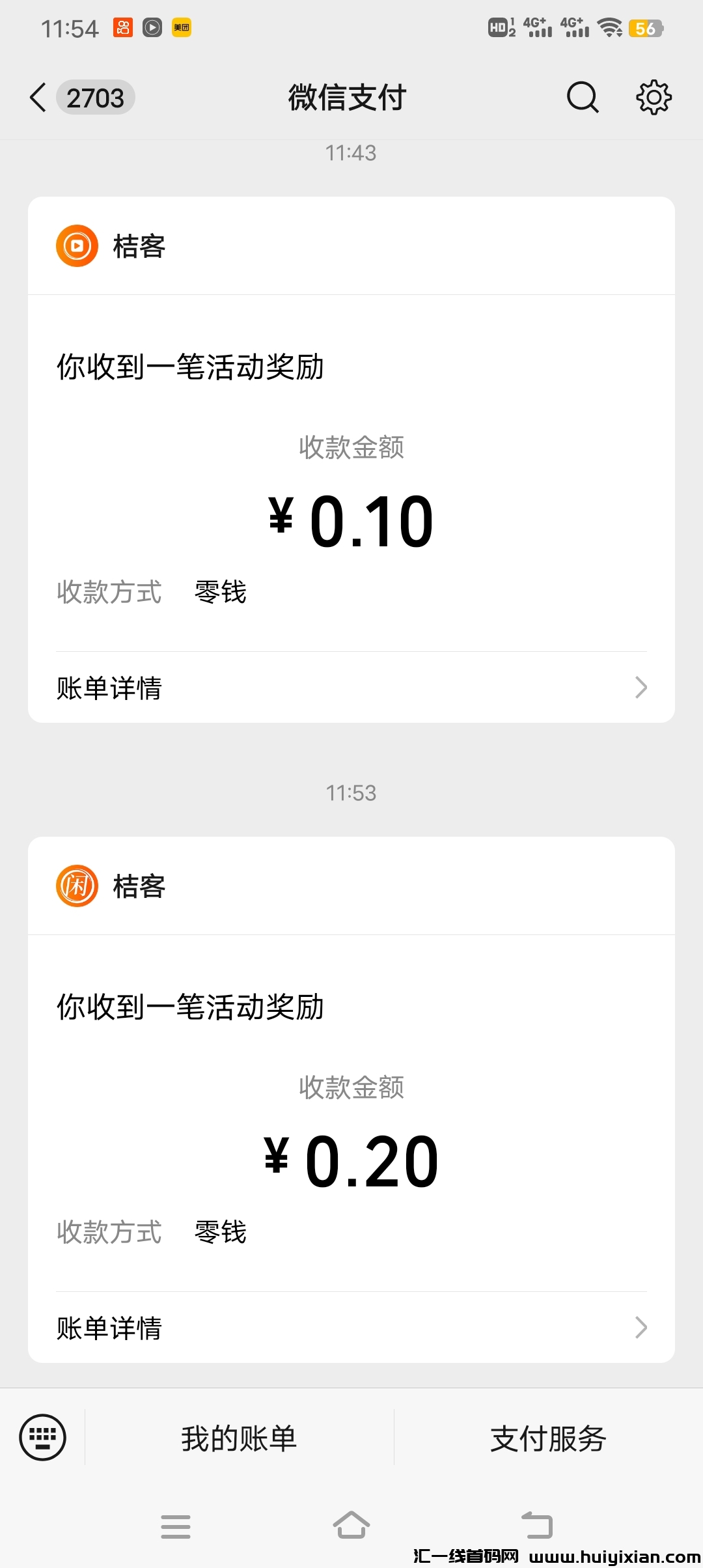The width and height of the screenshot is (703, 1568).
Task: Open 我的账单 menu
Action: (x=239, y=1438)
